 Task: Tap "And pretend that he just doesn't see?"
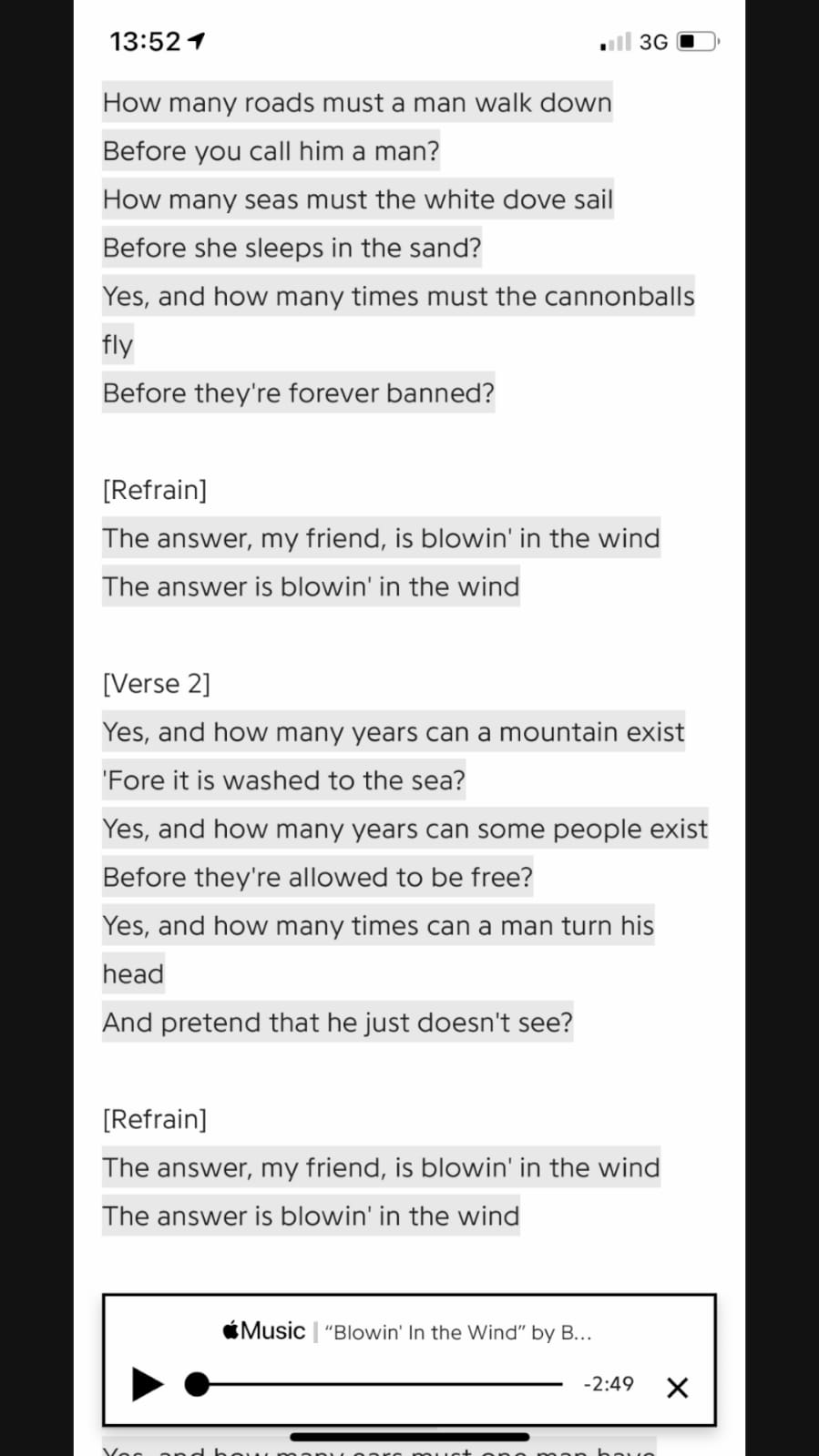[x=337, y=1022]
